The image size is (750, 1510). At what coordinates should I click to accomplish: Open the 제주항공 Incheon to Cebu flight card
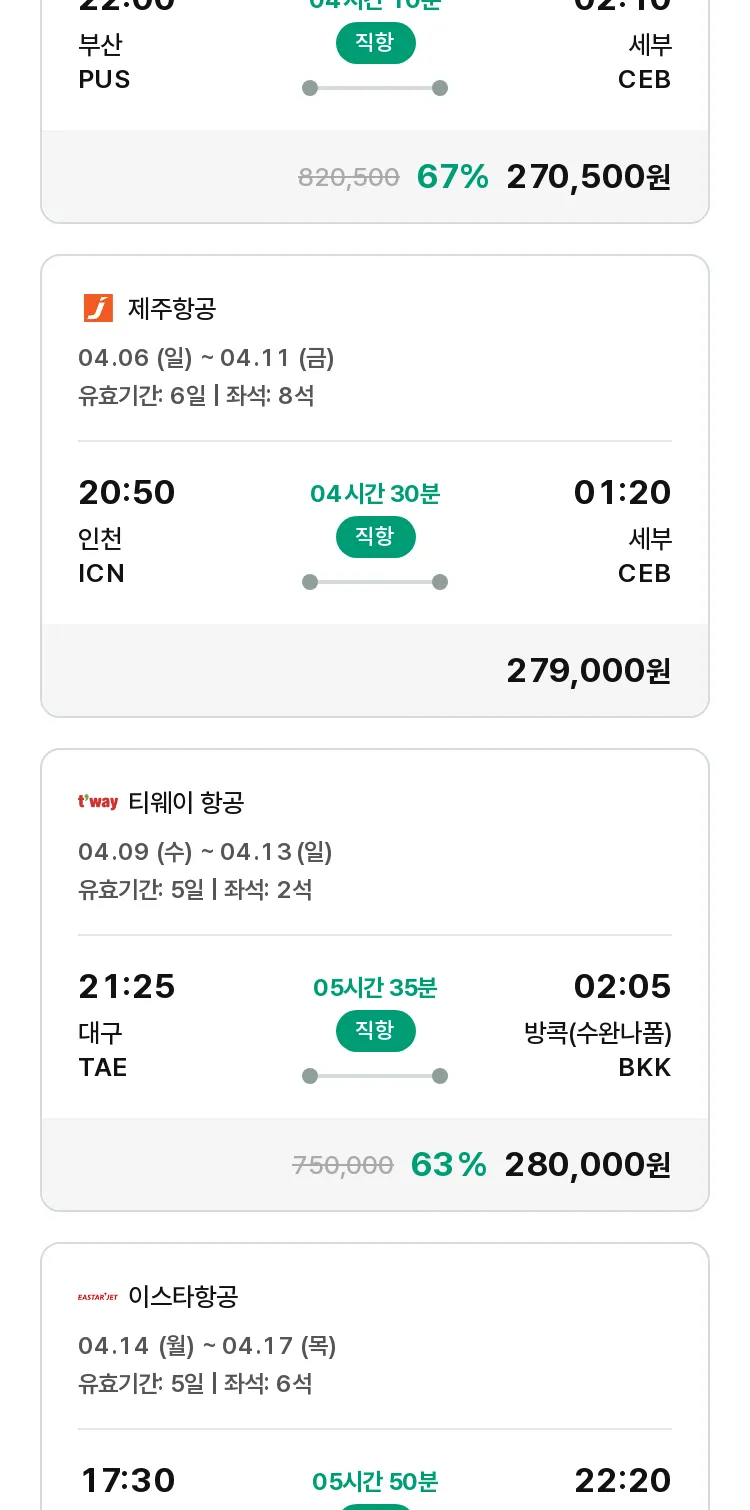point(375,486)
